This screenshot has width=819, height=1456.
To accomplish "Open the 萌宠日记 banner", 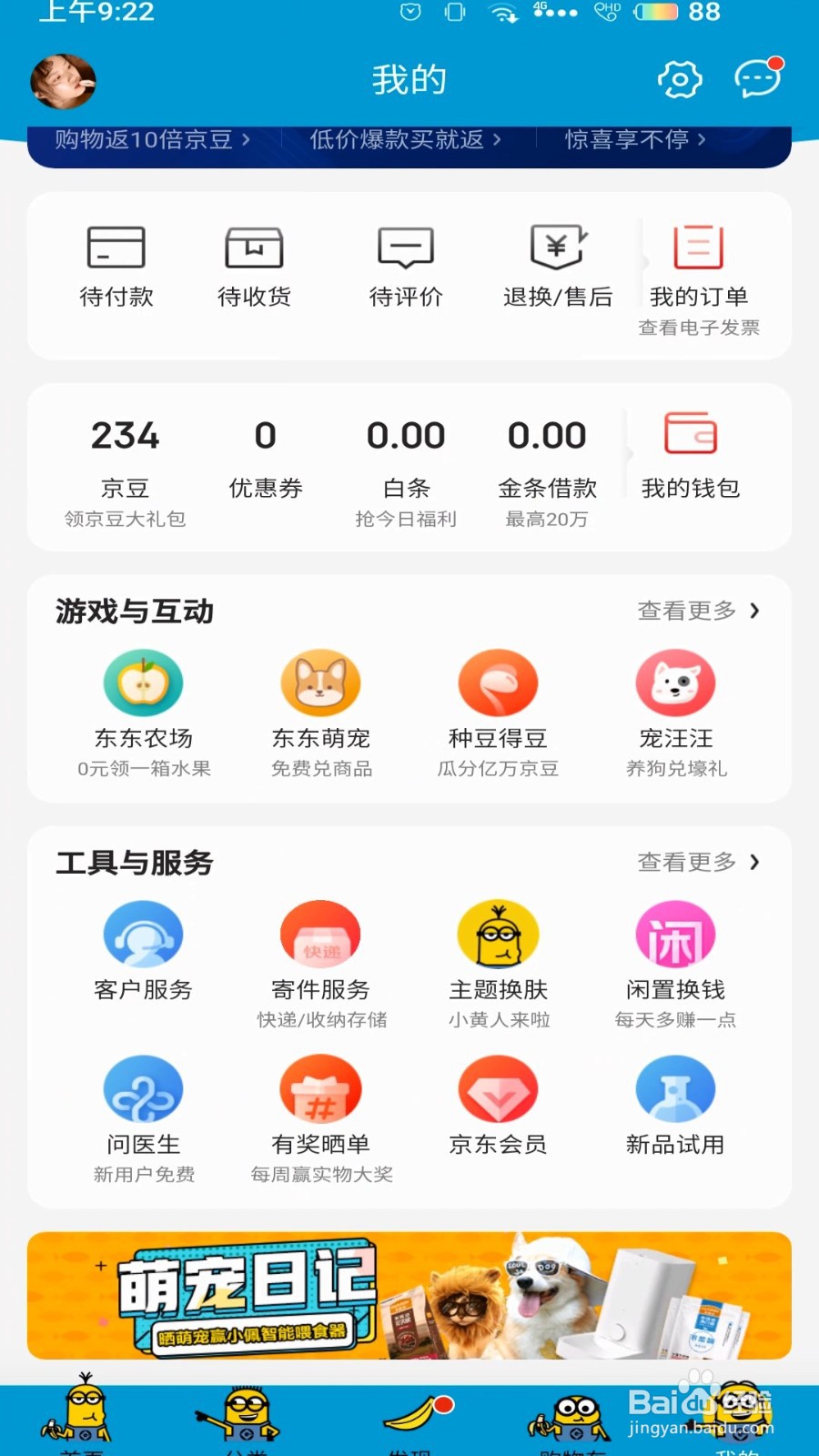I will point(409,1296).
